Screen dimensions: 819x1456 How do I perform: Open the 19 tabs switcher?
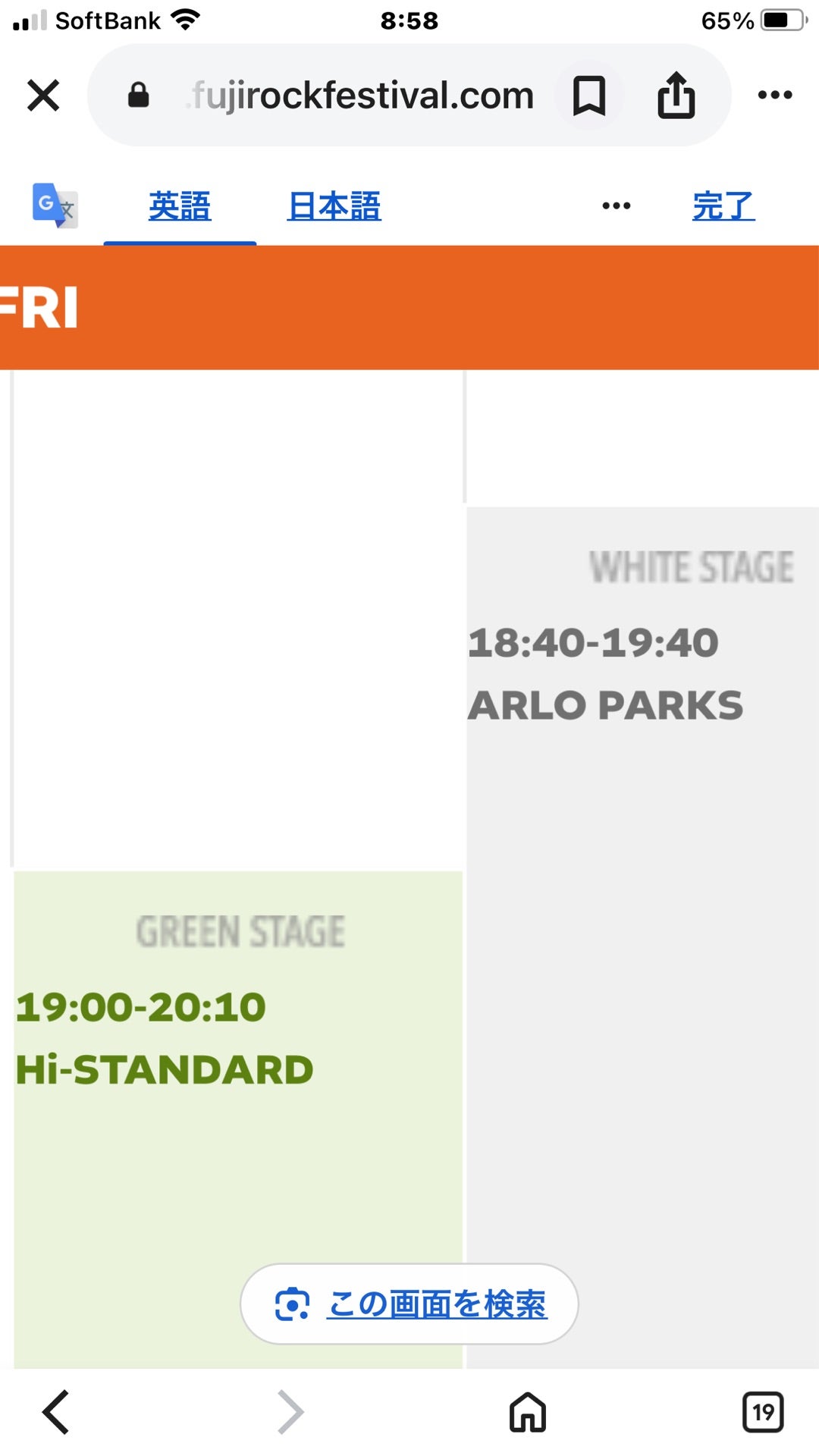click(x=763, y=1412)
